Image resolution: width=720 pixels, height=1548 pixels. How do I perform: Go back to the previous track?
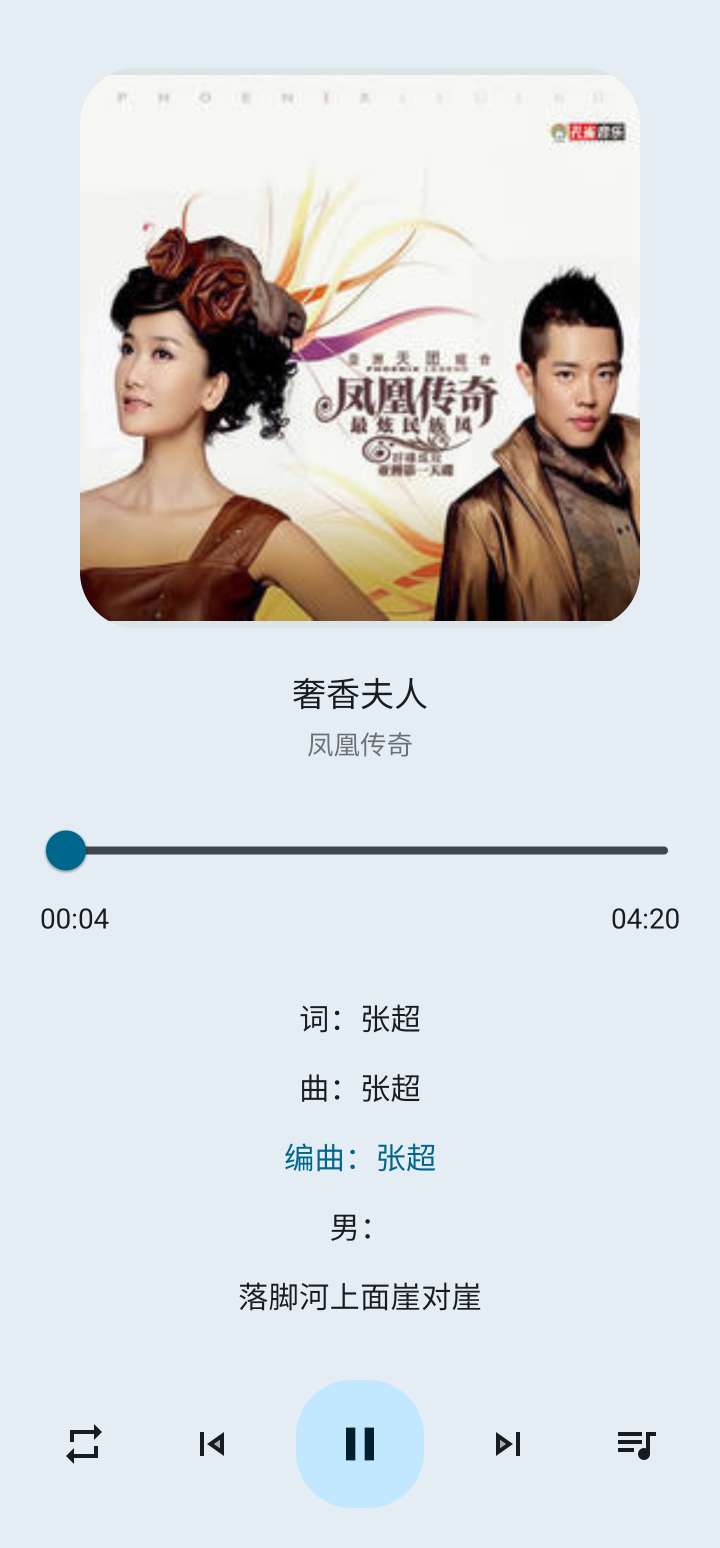coord(212,1443)
